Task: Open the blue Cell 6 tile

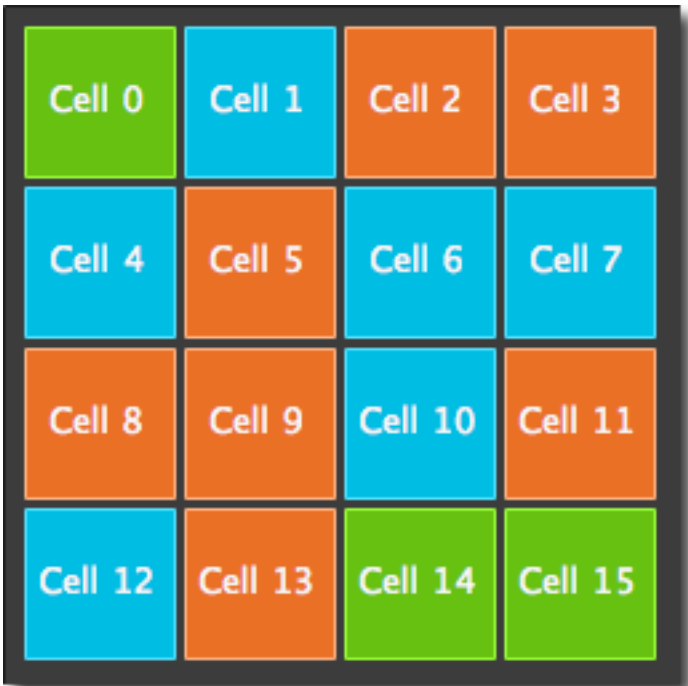Action: 420,262
